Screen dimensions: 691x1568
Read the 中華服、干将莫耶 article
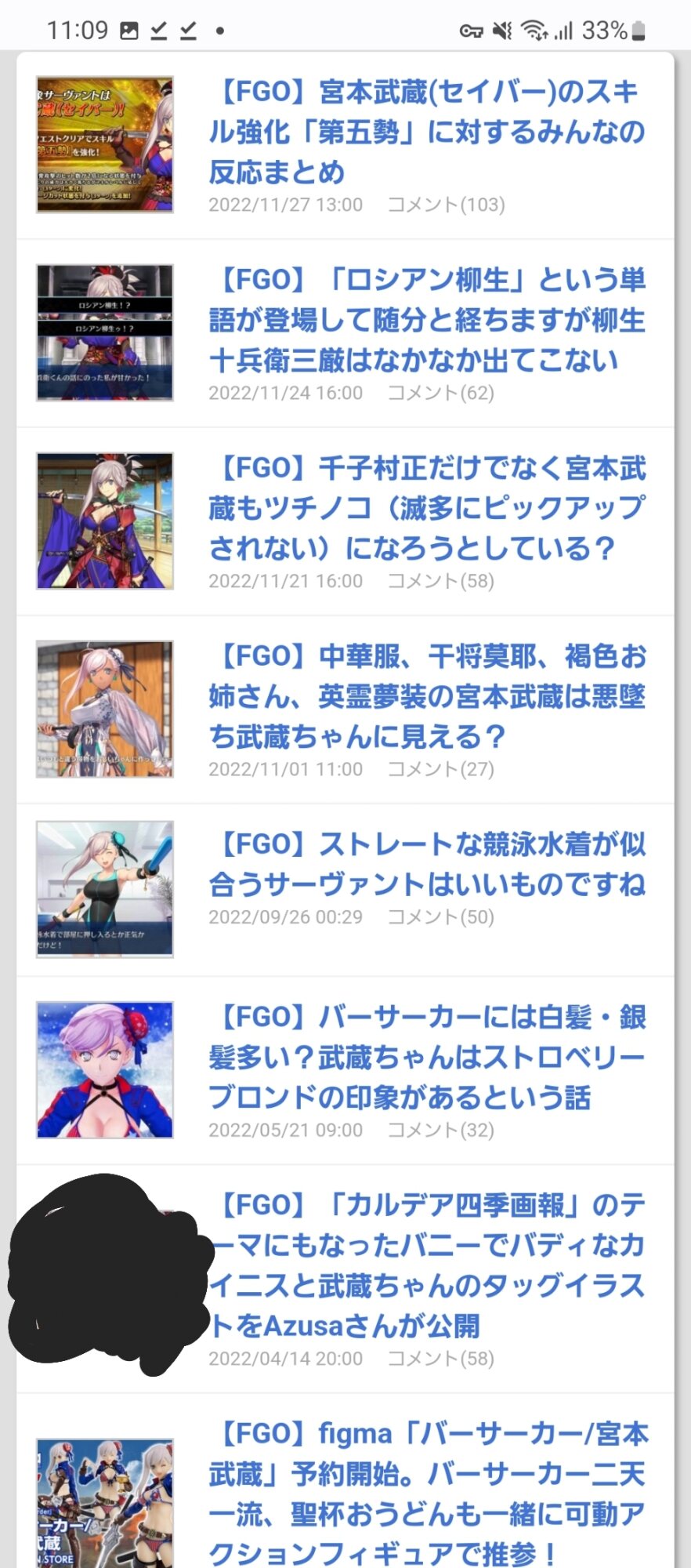tap(427, 696)
